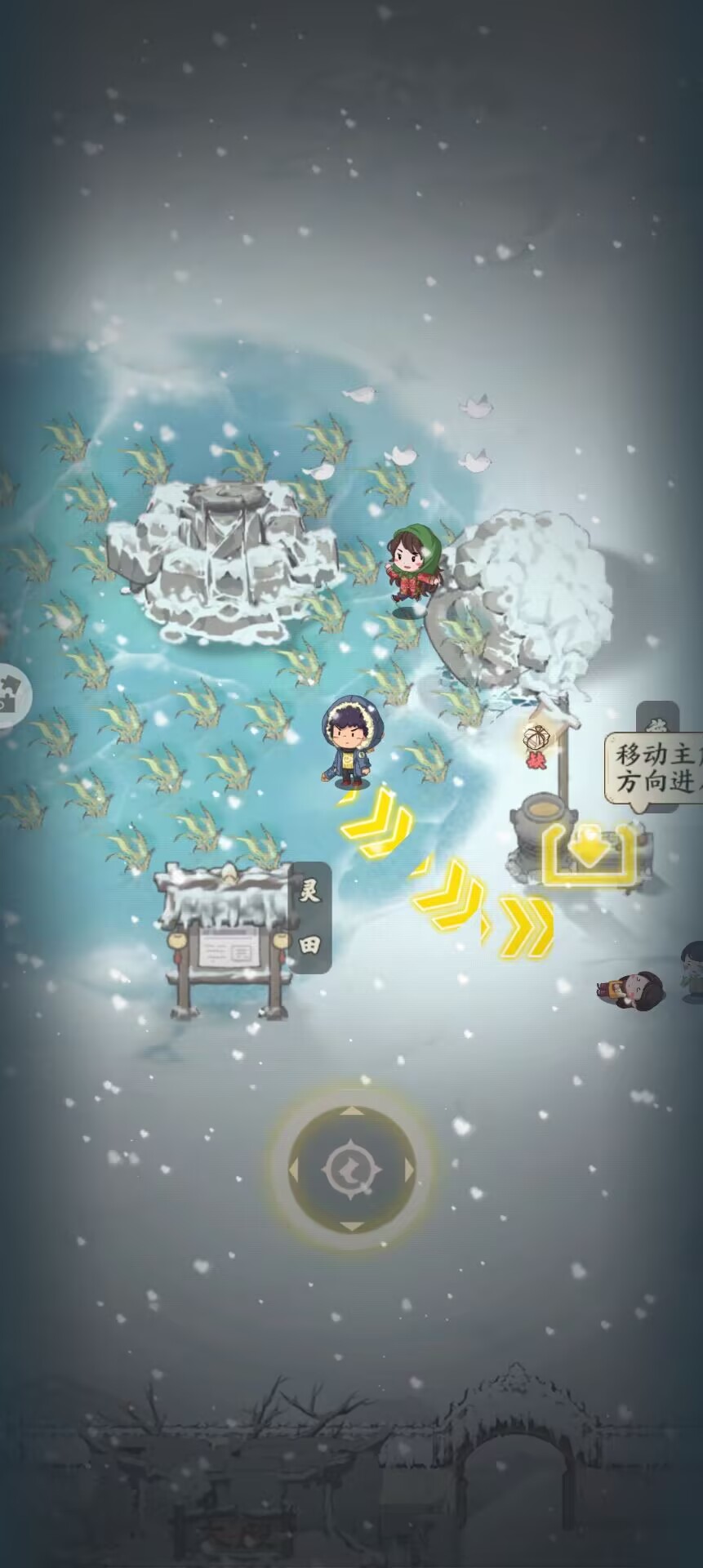Tap the joystick's left arrow

(293, 1170)
